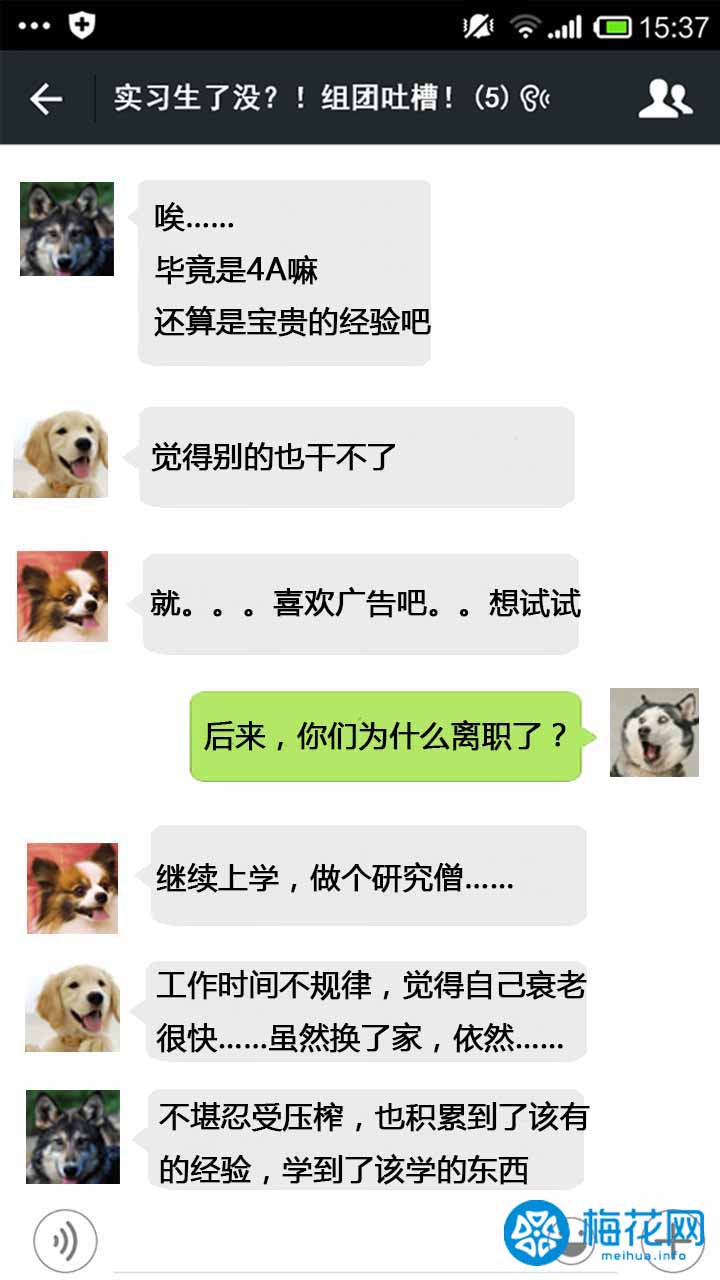
Task: Open avatar beside "毕竟是4A嘛" message
Action: coord(66,229)
